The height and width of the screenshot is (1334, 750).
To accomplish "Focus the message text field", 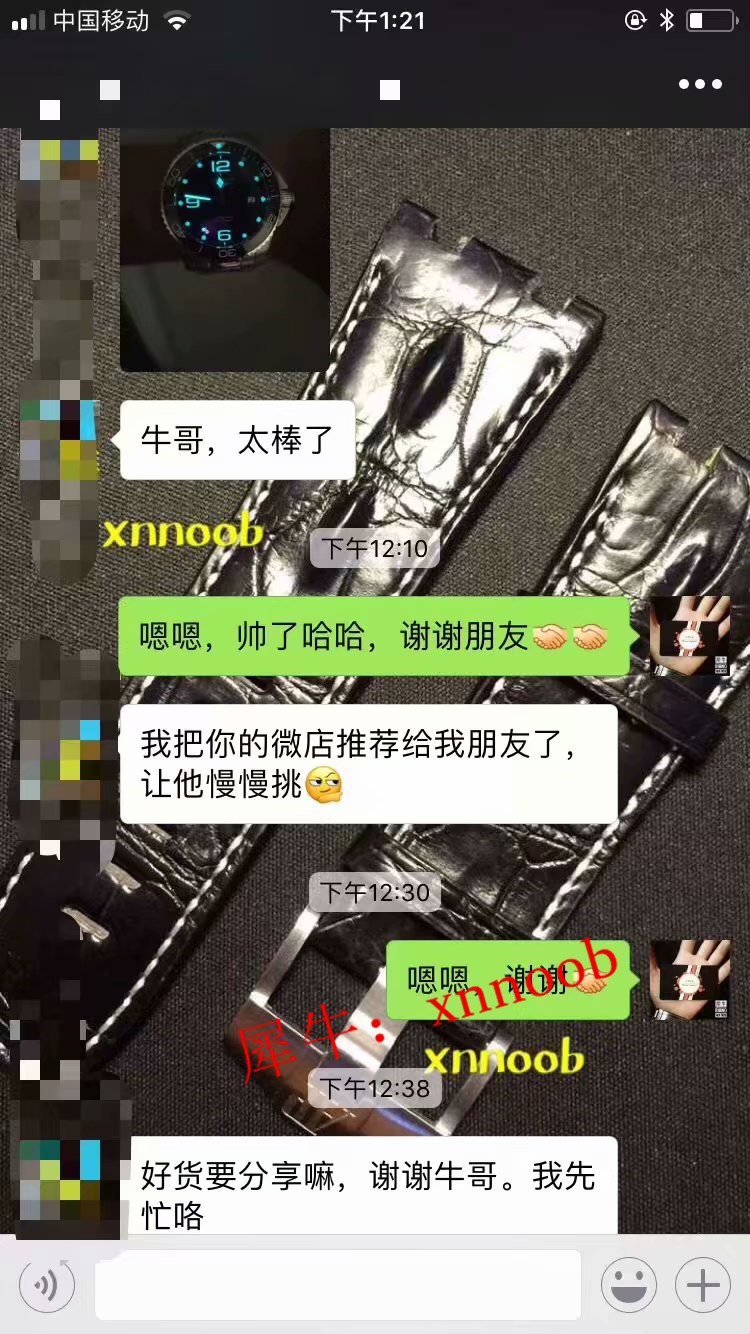I will 338,1284.
